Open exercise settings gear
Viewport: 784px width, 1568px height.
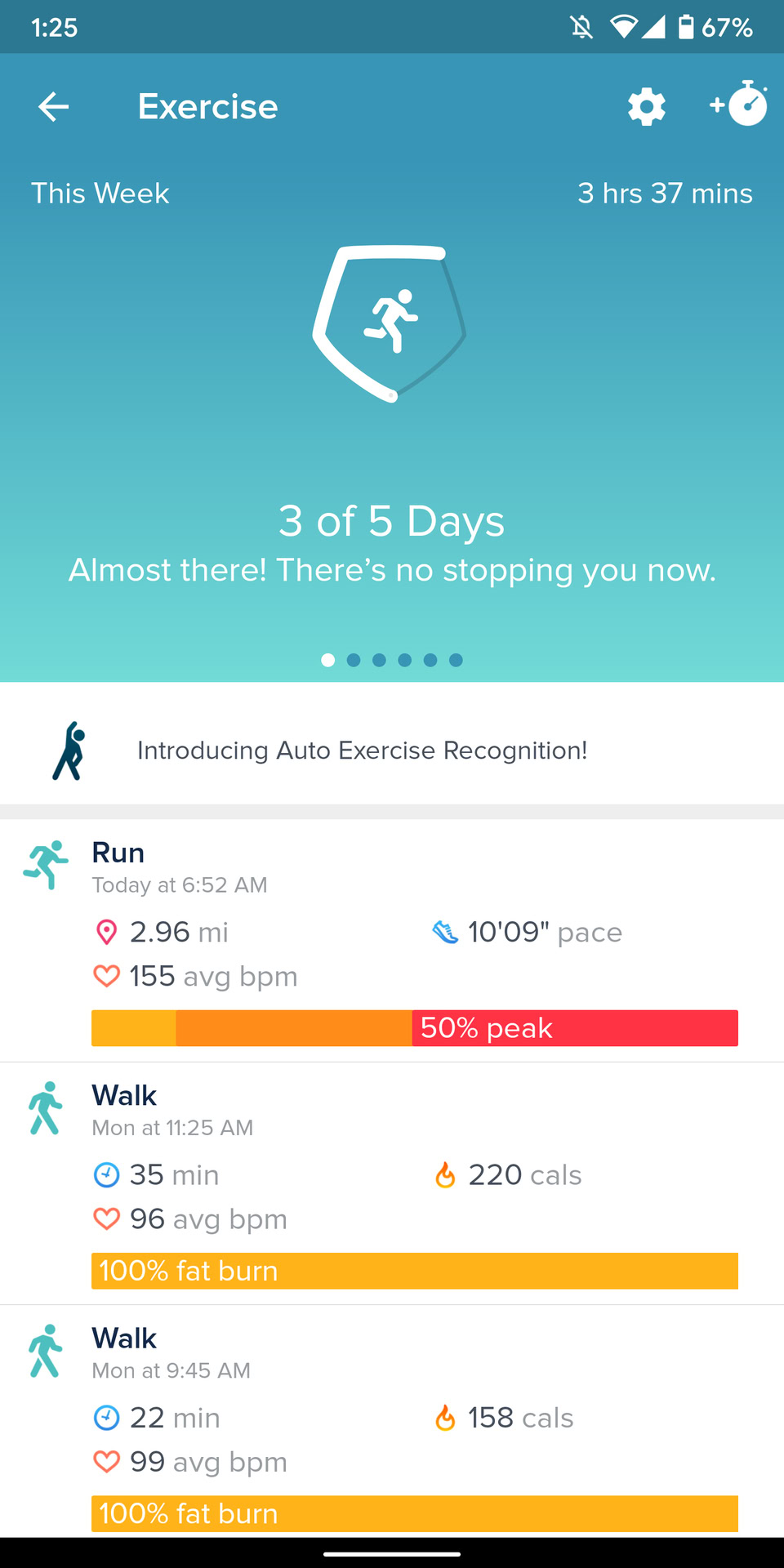646,107
